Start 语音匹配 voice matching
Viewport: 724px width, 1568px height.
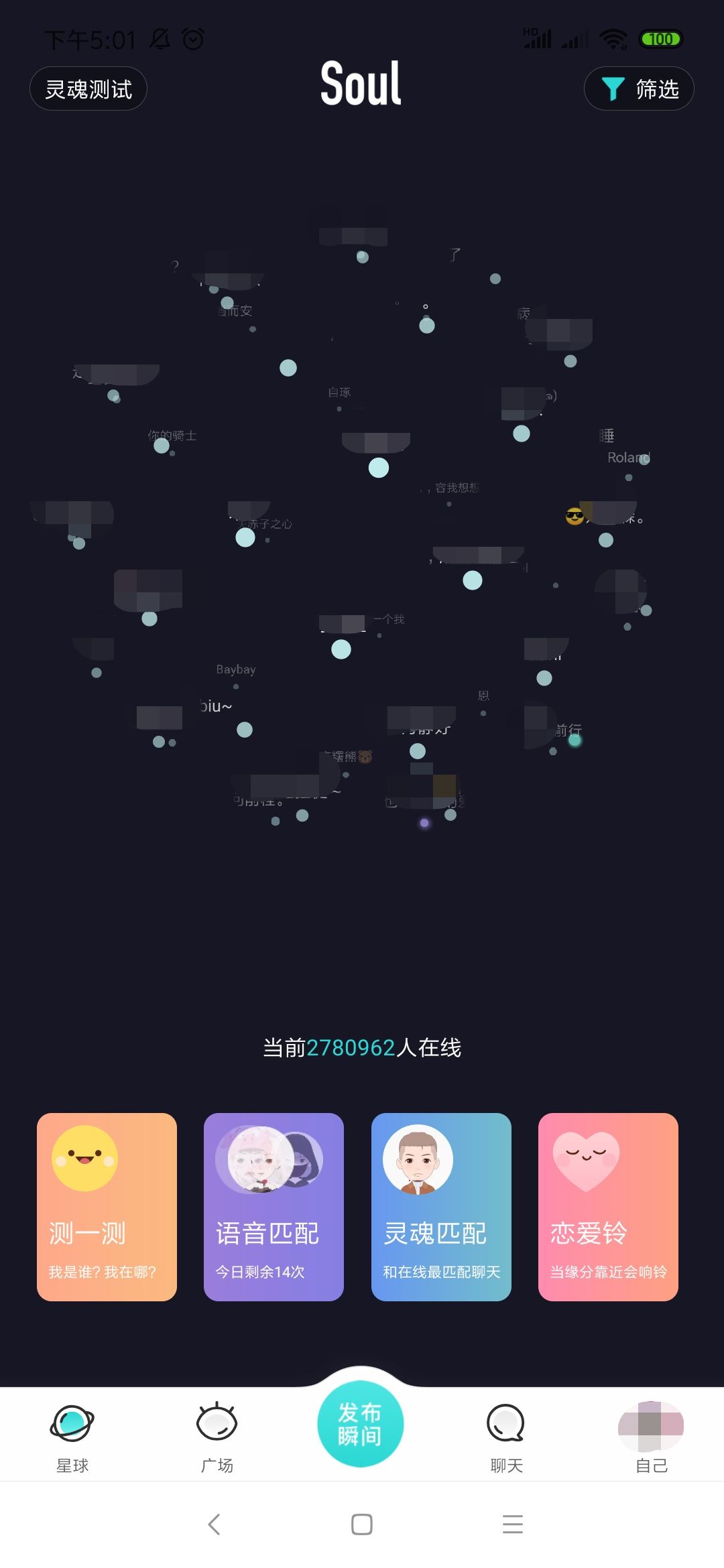(x=274, y=1206)
